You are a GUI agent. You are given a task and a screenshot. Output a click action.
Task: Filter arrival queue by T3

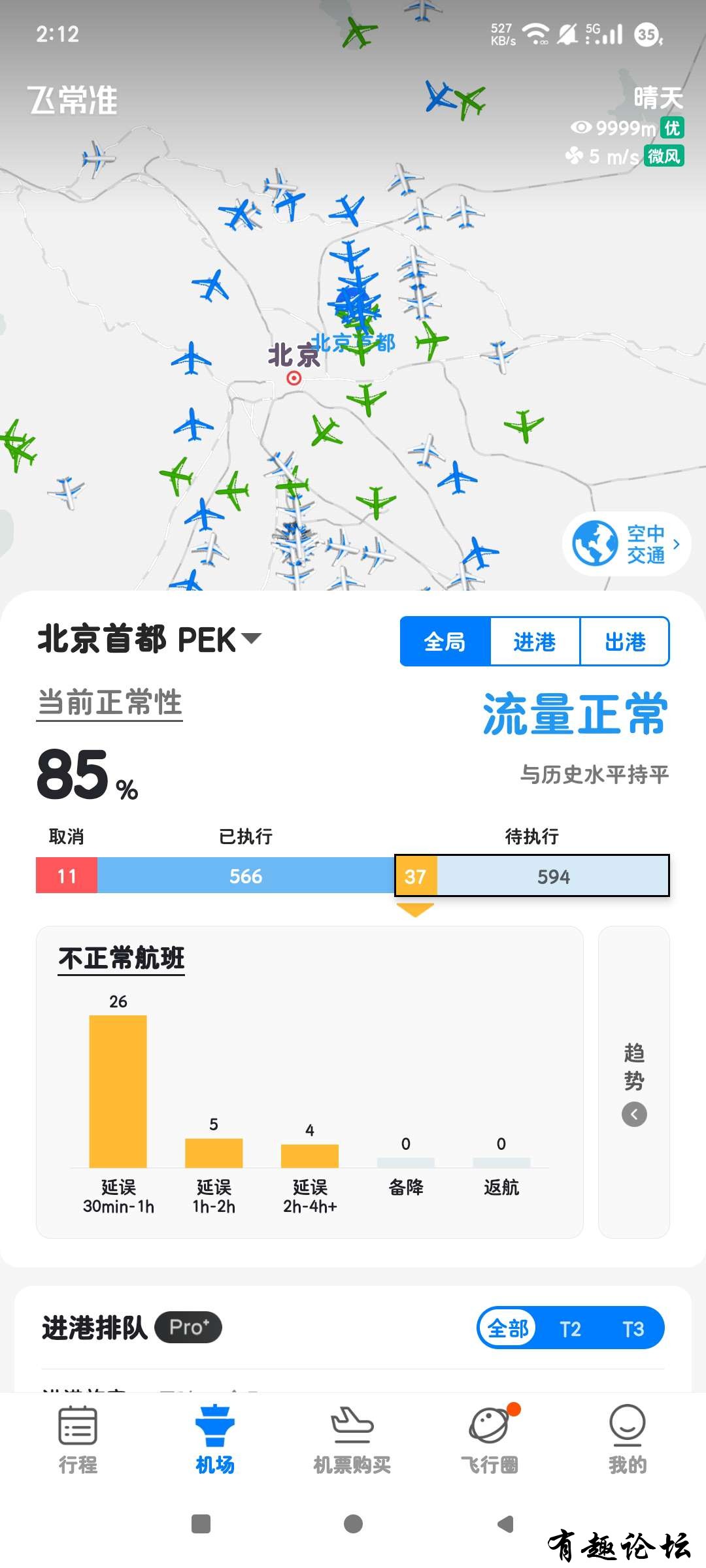coord(633,1329)
